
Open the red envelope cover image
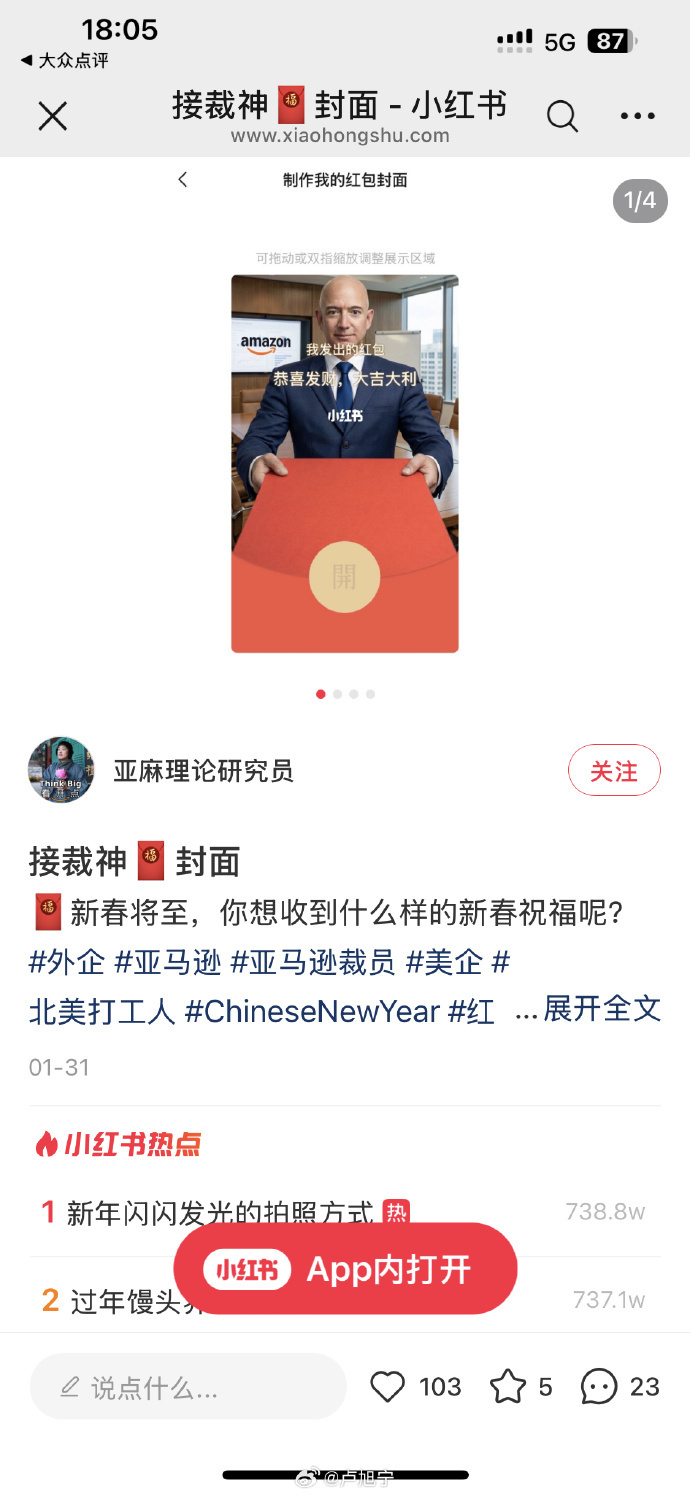[x=344, y=463]
